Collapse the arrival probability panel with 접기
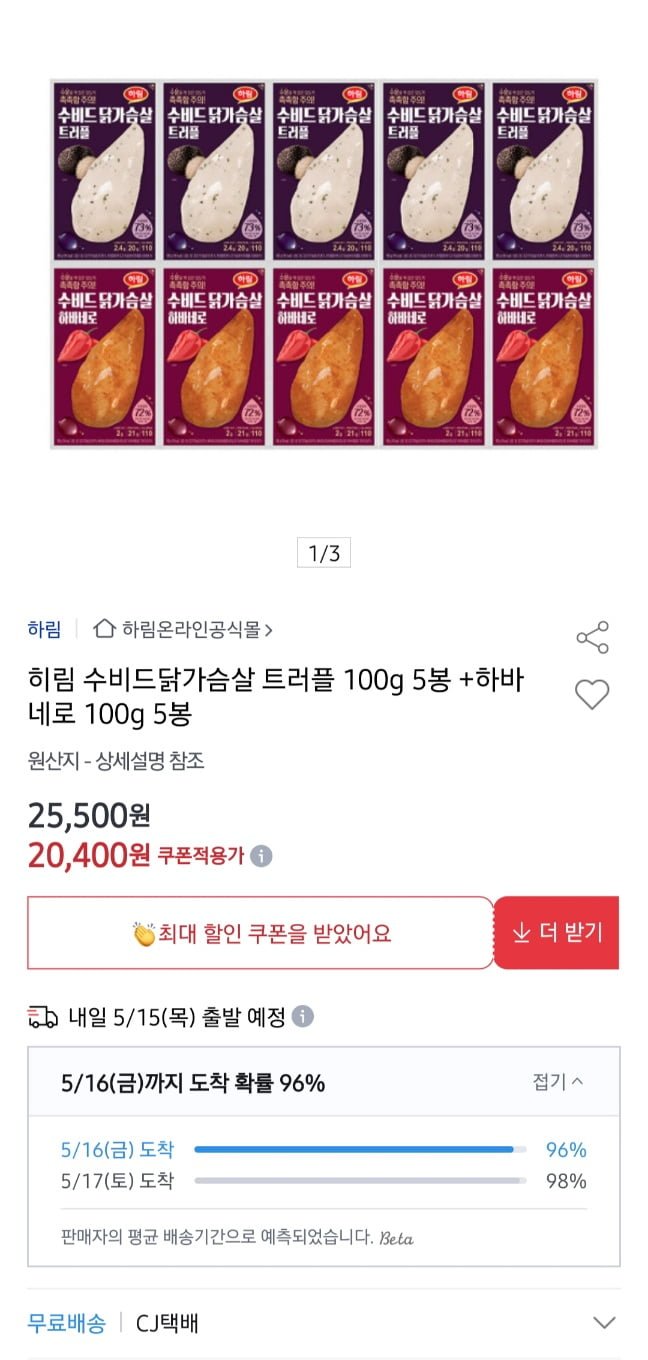Viewport: 648px width, 1360px height. point(558,1082)
